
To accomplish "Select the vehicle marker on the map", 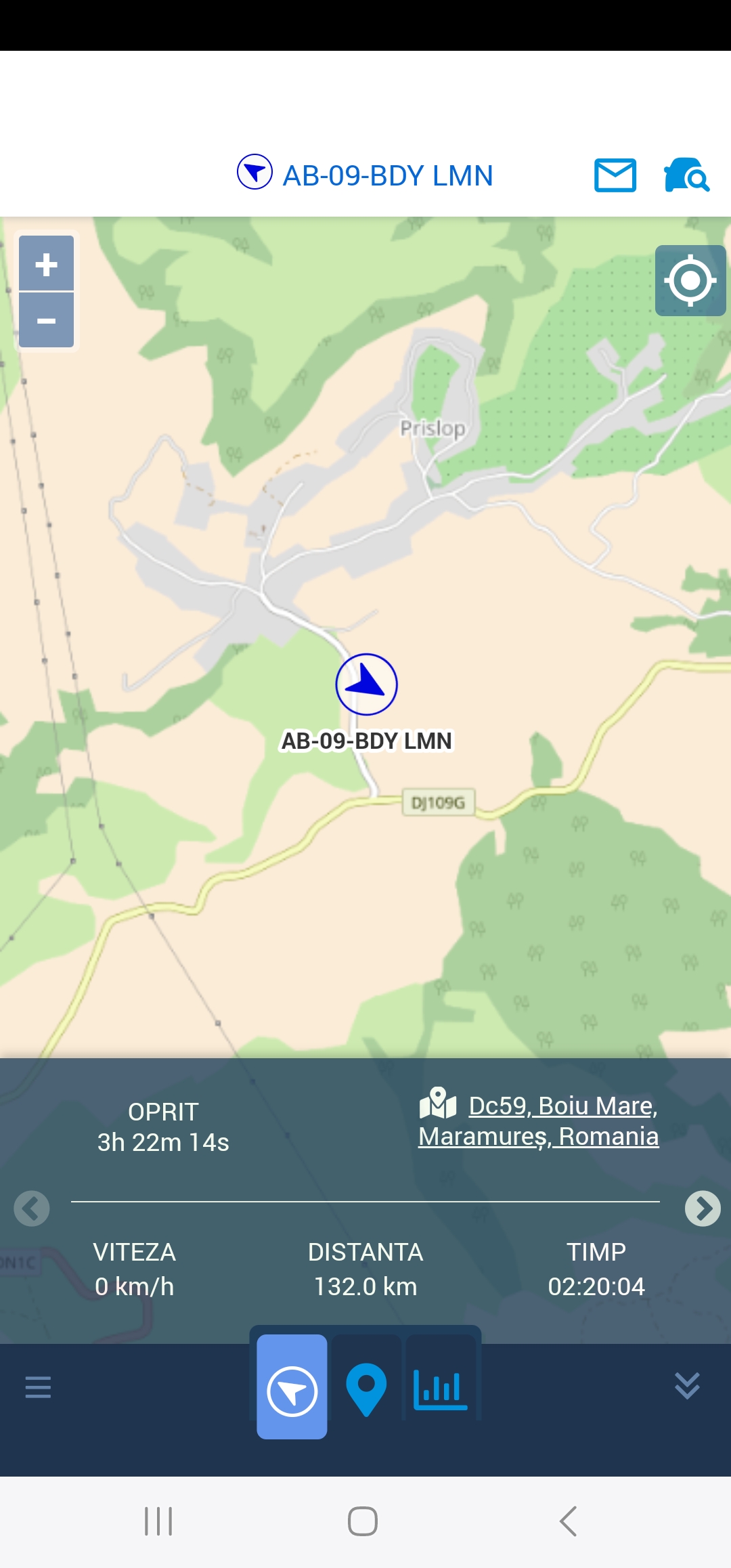I will (366, 684).
